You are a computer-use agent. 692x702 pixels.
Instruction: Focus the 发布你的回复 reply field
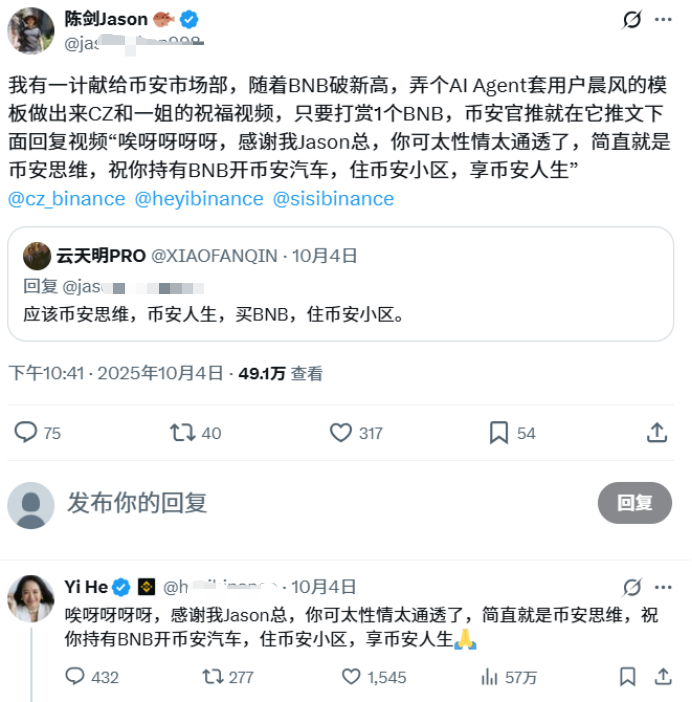coord(300,502)
